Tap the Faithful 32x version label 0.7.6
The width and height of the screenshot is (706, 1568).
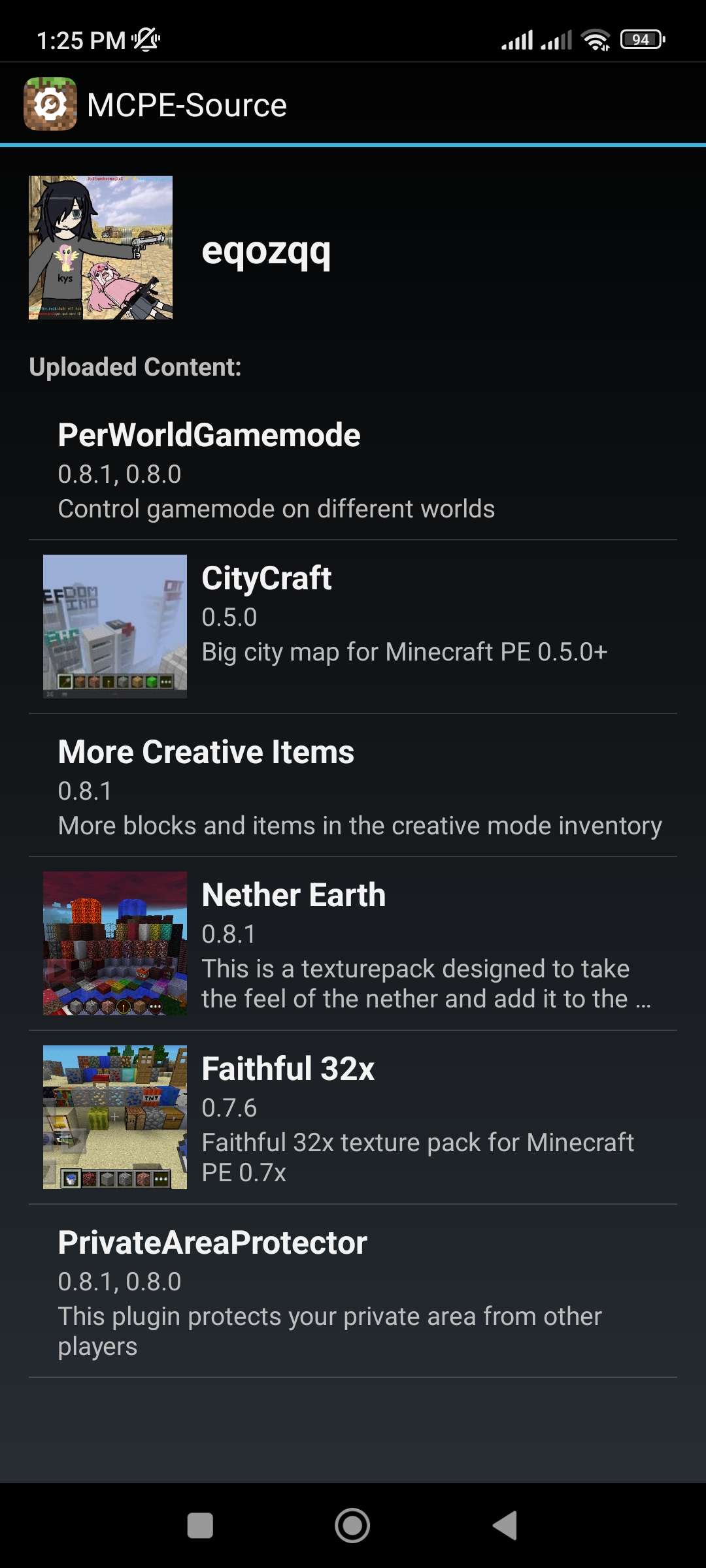pyautogui.click(x=230, y=1107)
